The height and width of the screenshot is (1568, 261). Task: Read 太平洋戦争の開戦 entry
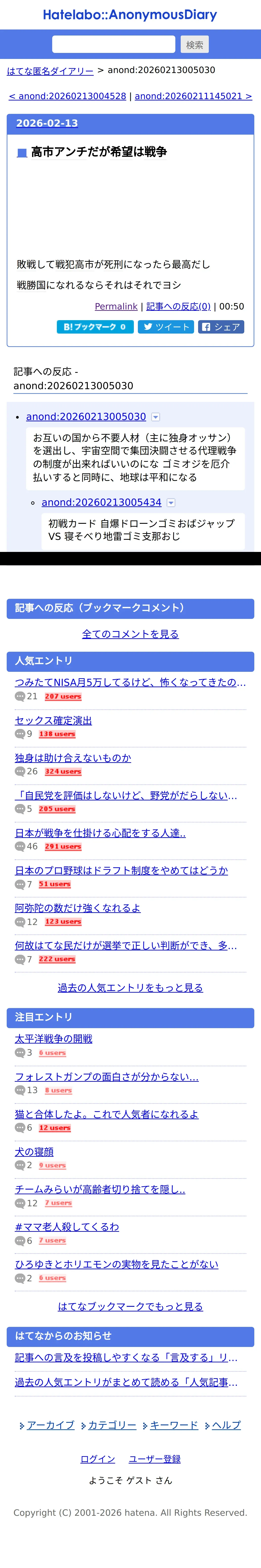click(x=54, y=1038)
